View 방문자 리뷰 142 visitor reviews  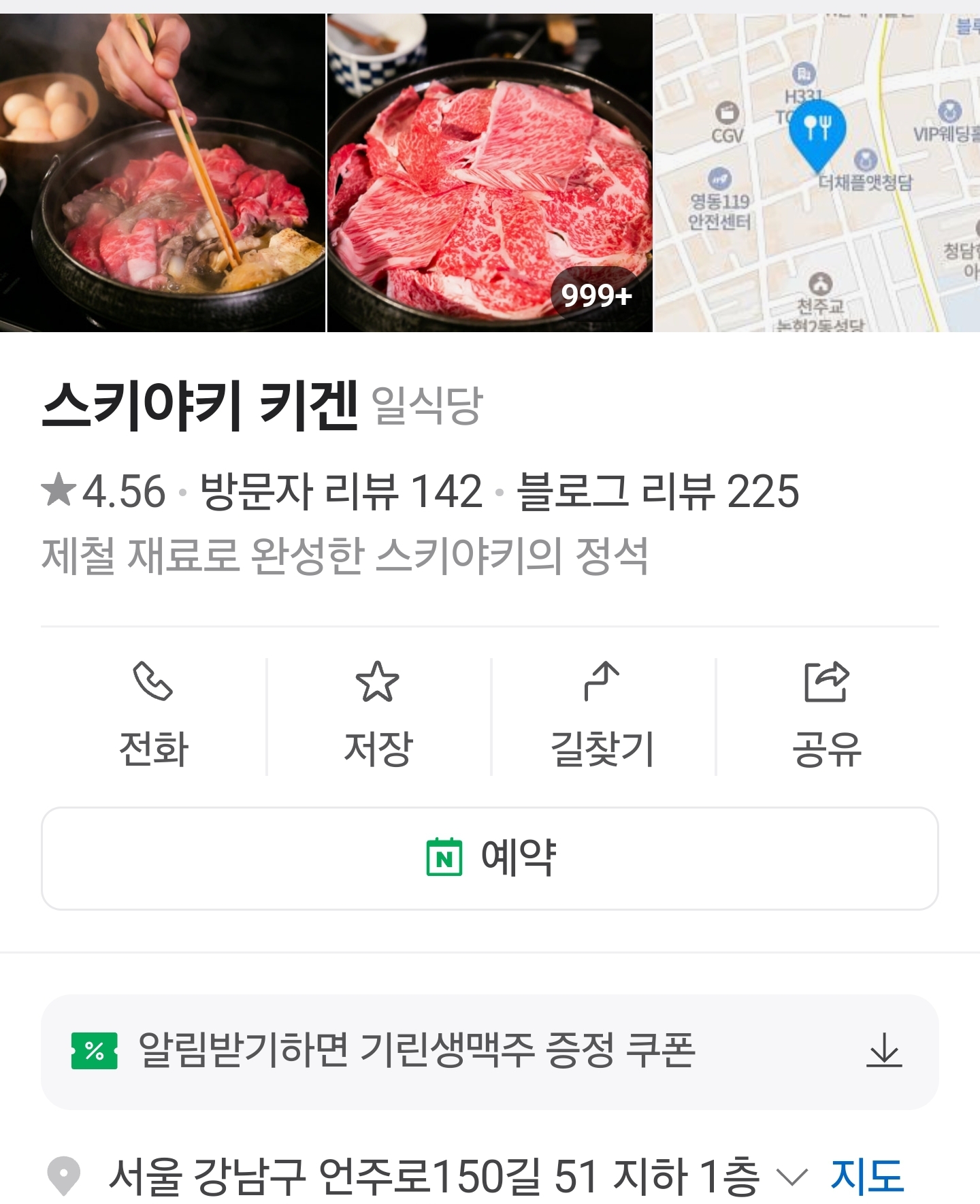[x=341, y=491]
